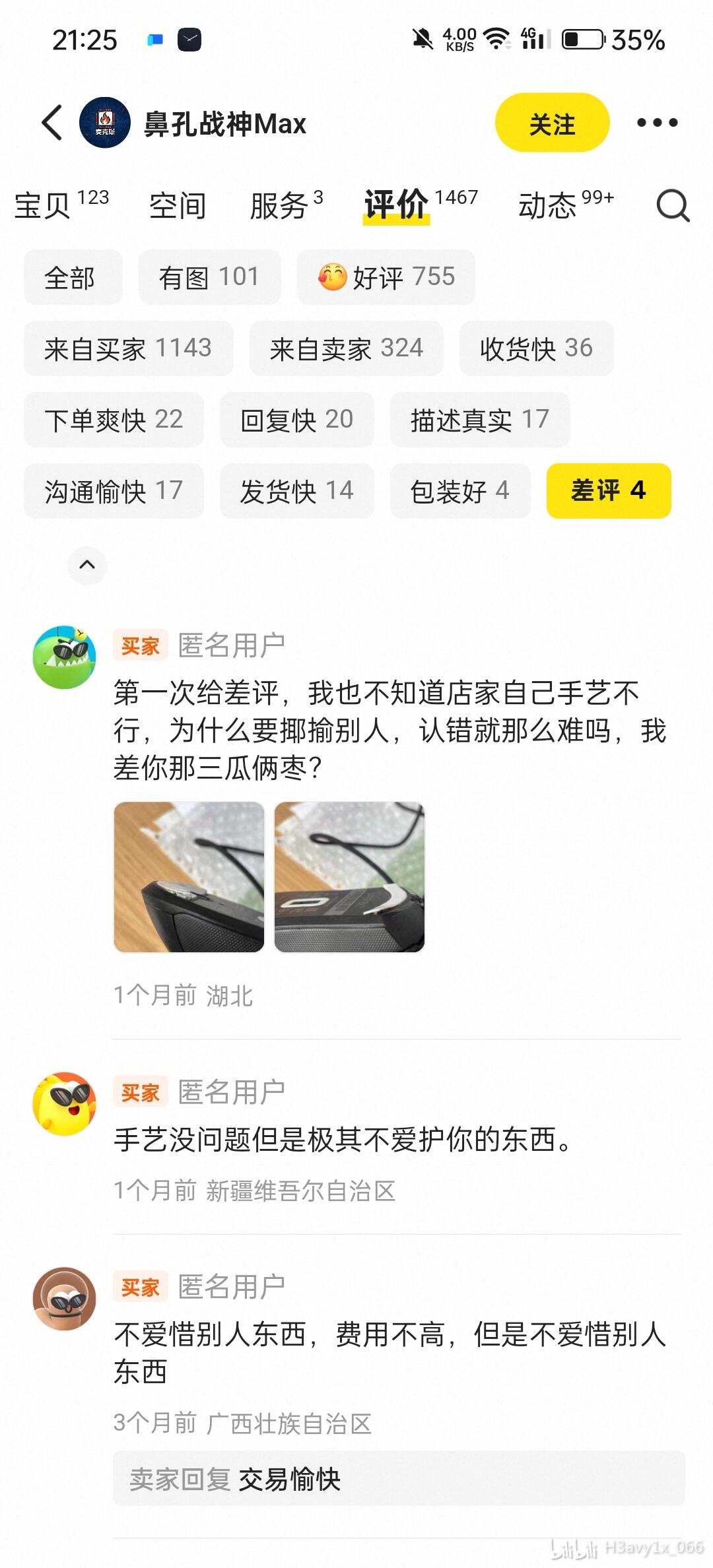The height and width of the screenshot is (1568, 713).
Task: Go back with the top-left arrow
Action: coord(52,123)
